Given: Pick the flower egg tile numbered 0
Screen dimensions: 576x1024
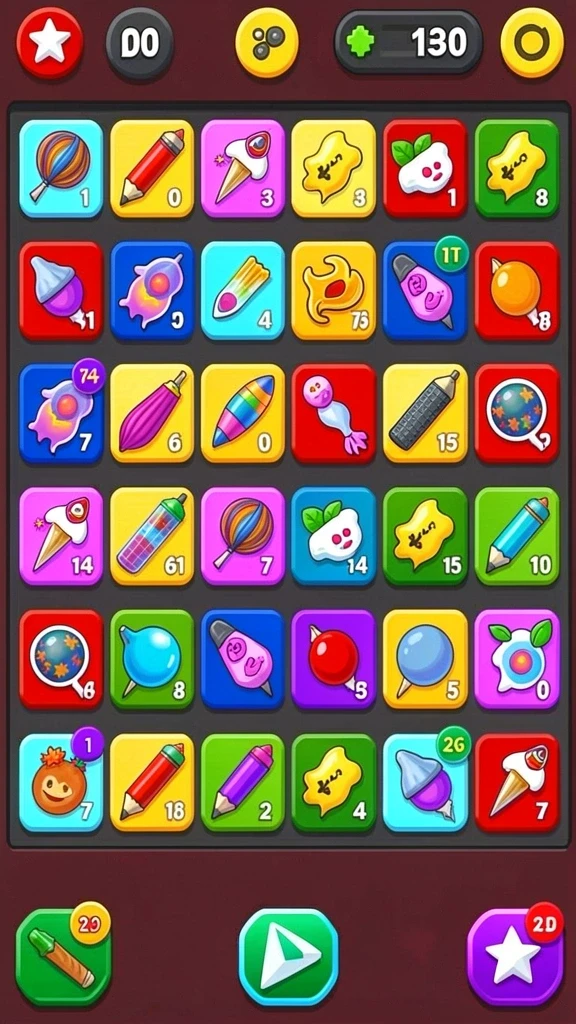Looking at the screenshot, I should [517, 660].
